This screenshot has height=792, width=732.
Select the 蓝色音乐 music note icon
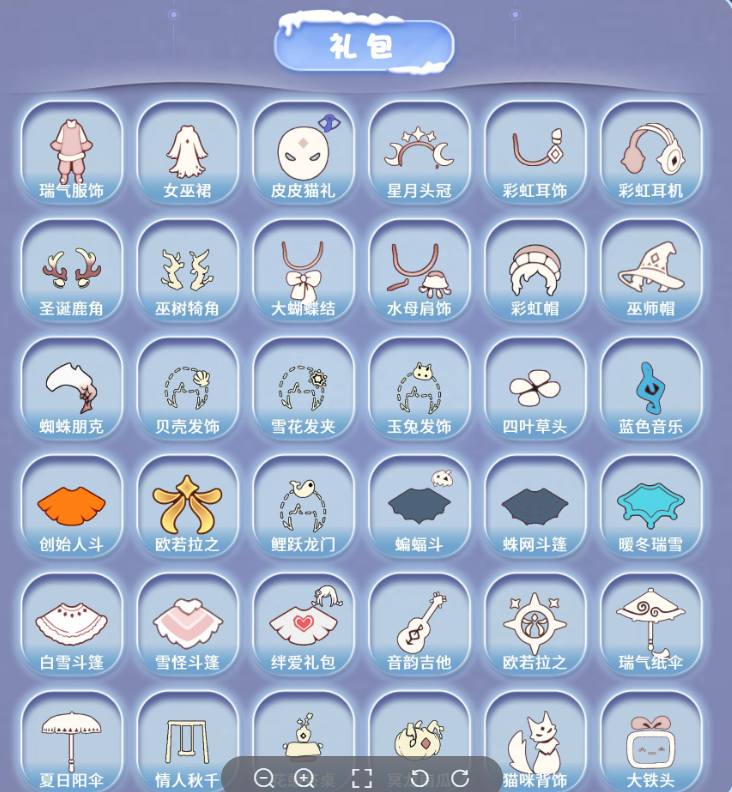[651, 385]
